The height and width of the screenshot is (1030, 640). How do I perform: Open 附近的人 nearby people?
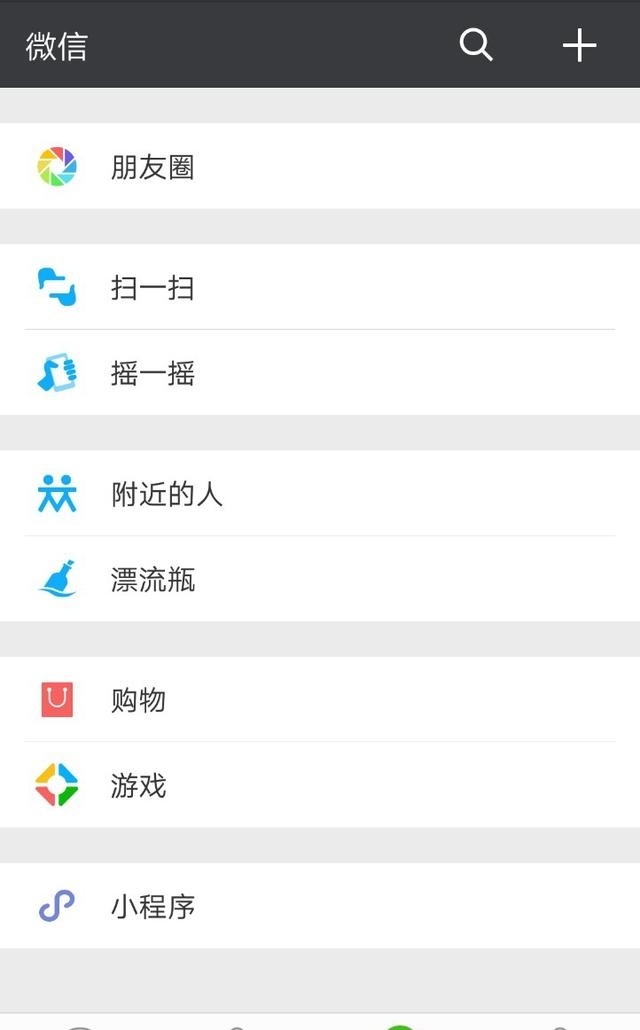[320, 493]
